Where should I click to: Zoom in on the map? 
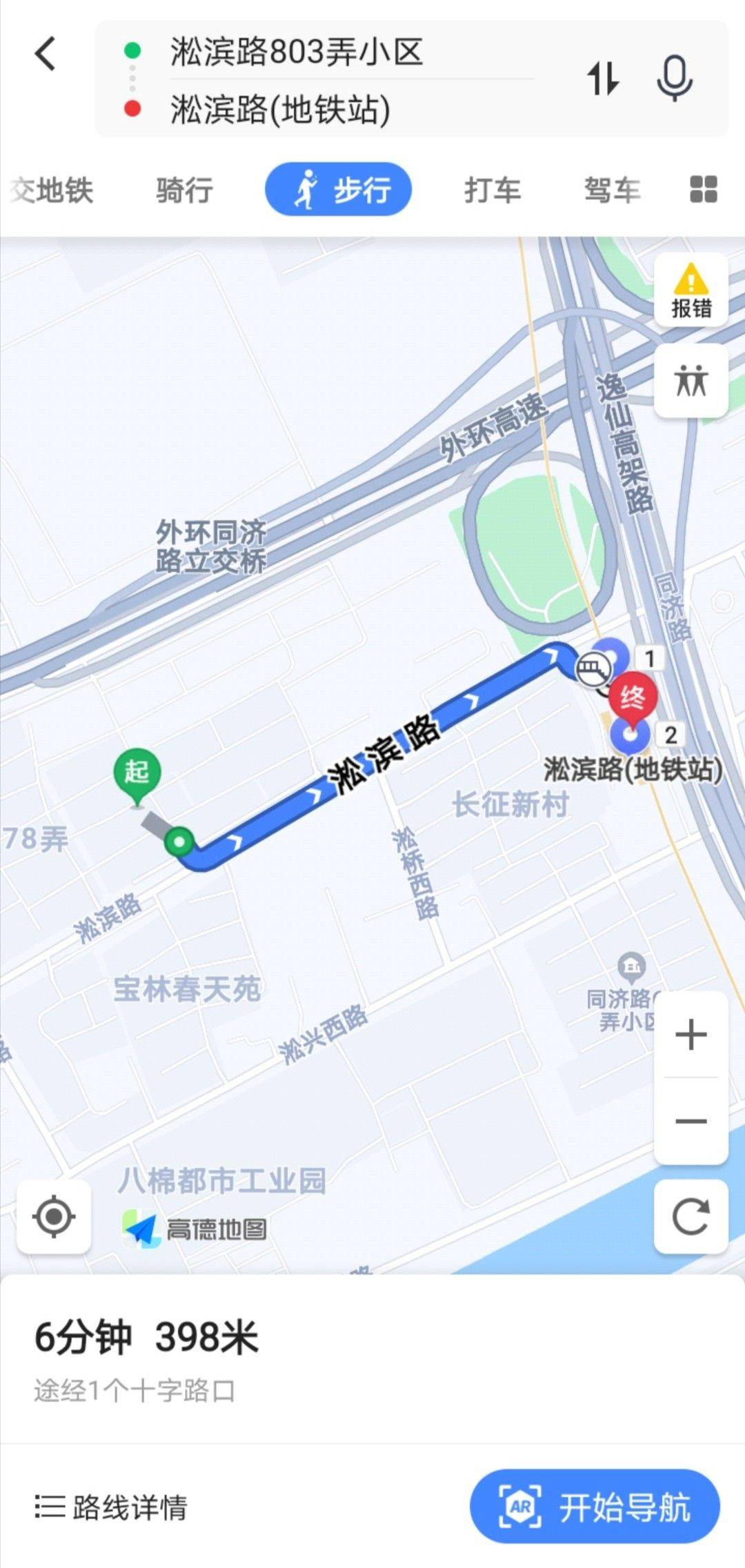click(x=691, y=1035)
